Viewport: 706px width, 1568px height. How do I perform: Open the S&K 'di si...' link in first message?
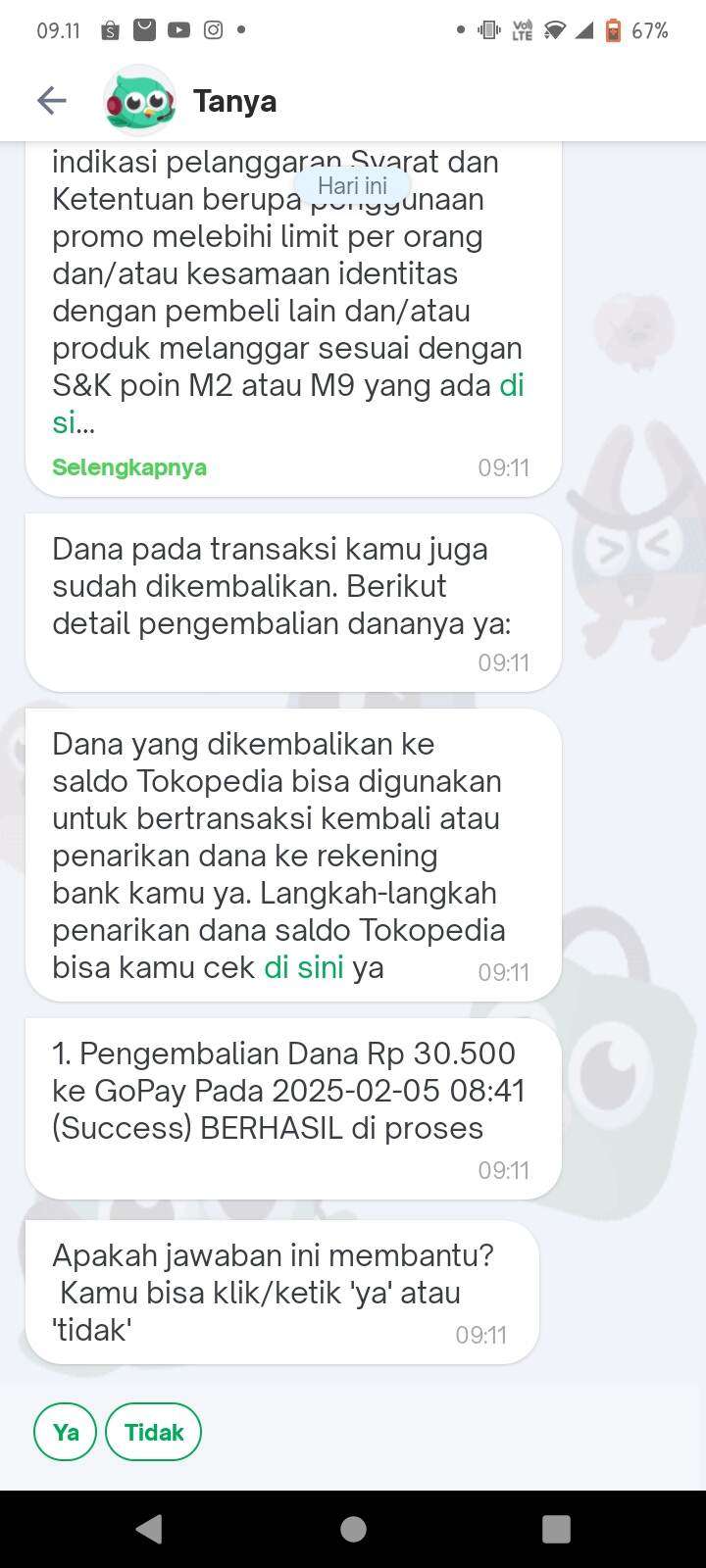point(288,404)
